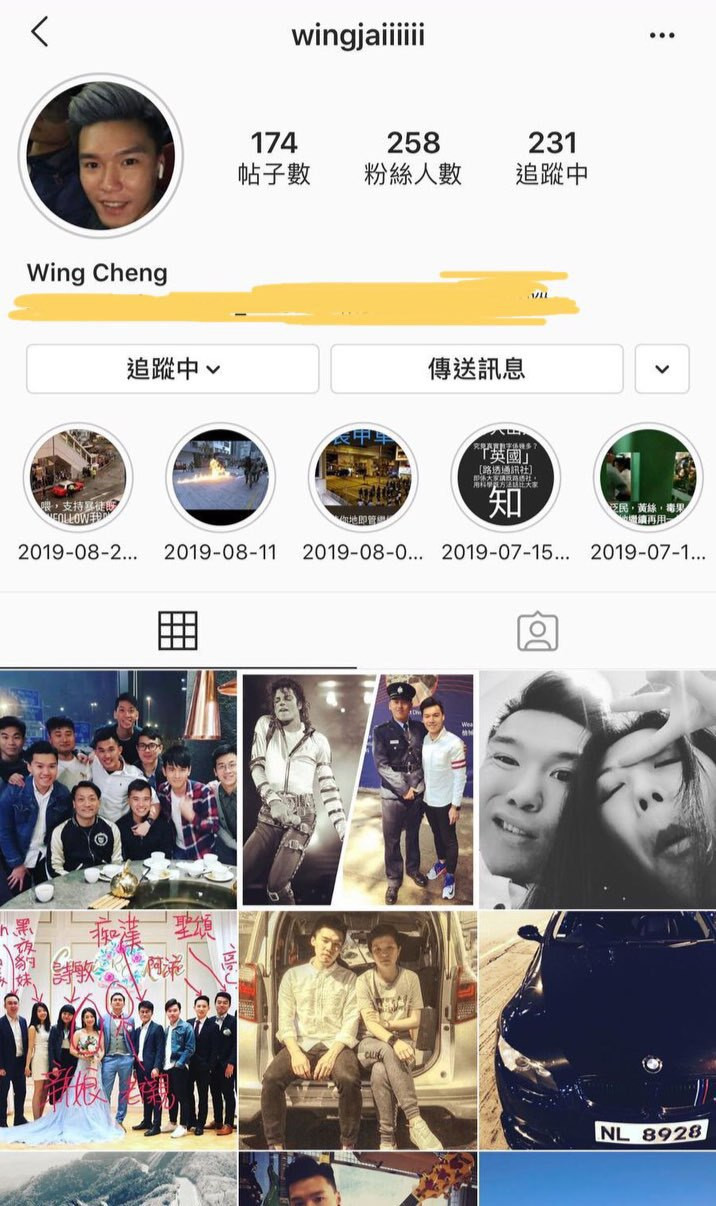Switch to the grid posts tab
Viewport: 716px width, 1206px height.
tap(178, 631)
